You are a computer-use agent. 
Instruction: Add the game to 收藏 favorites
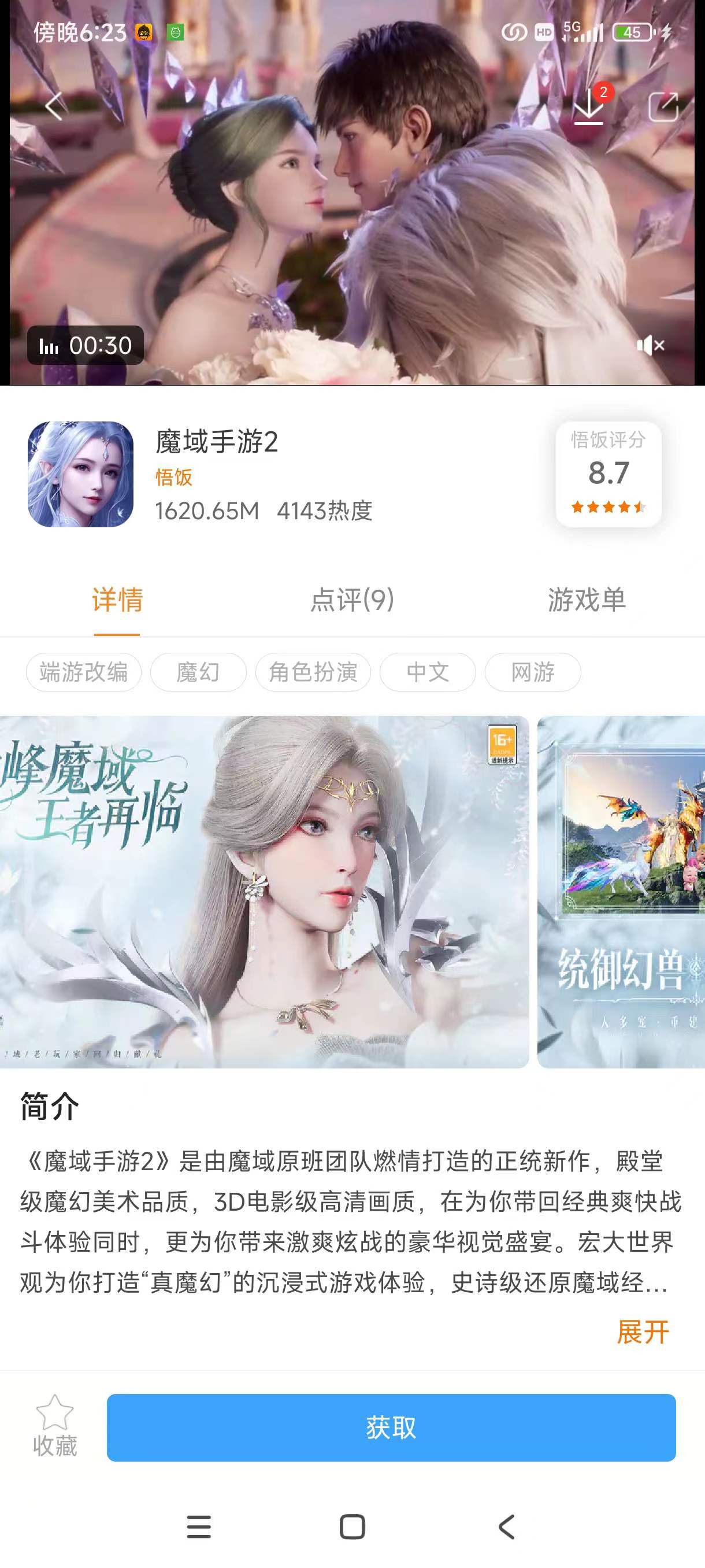(x=55, y=1426)
